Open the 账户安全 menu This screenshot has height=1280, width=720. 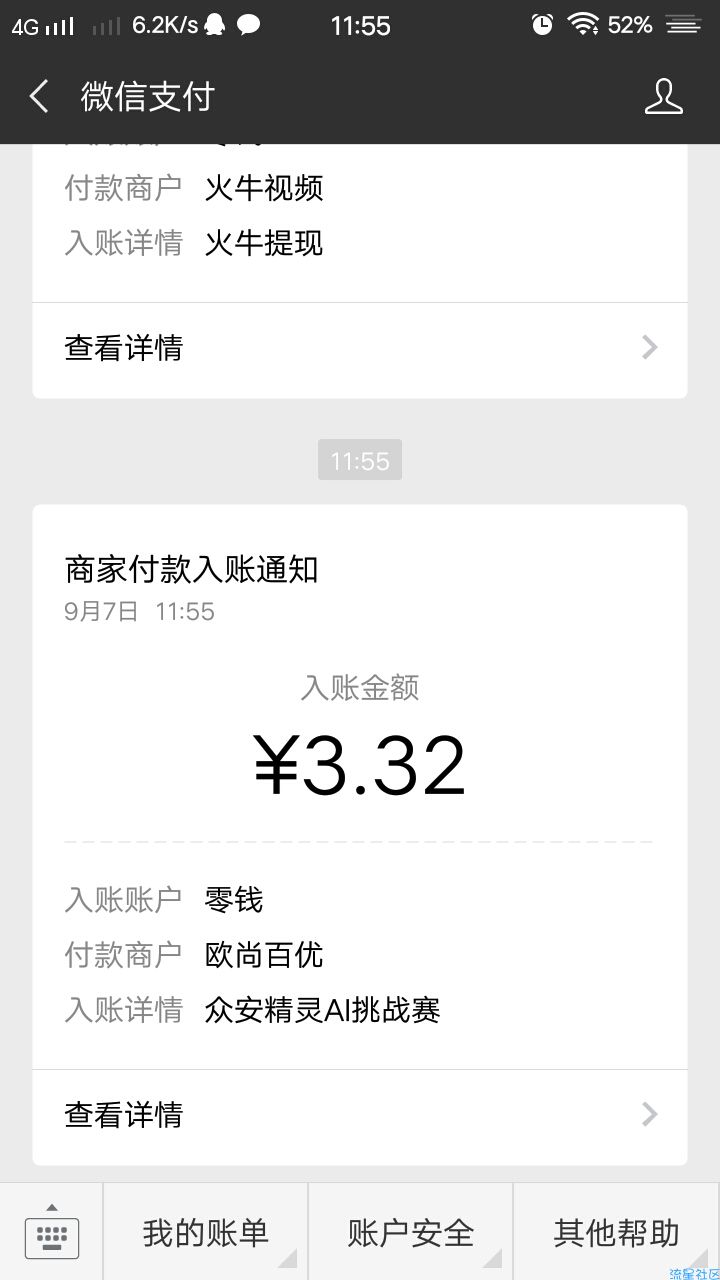[x=411, y=1233]
